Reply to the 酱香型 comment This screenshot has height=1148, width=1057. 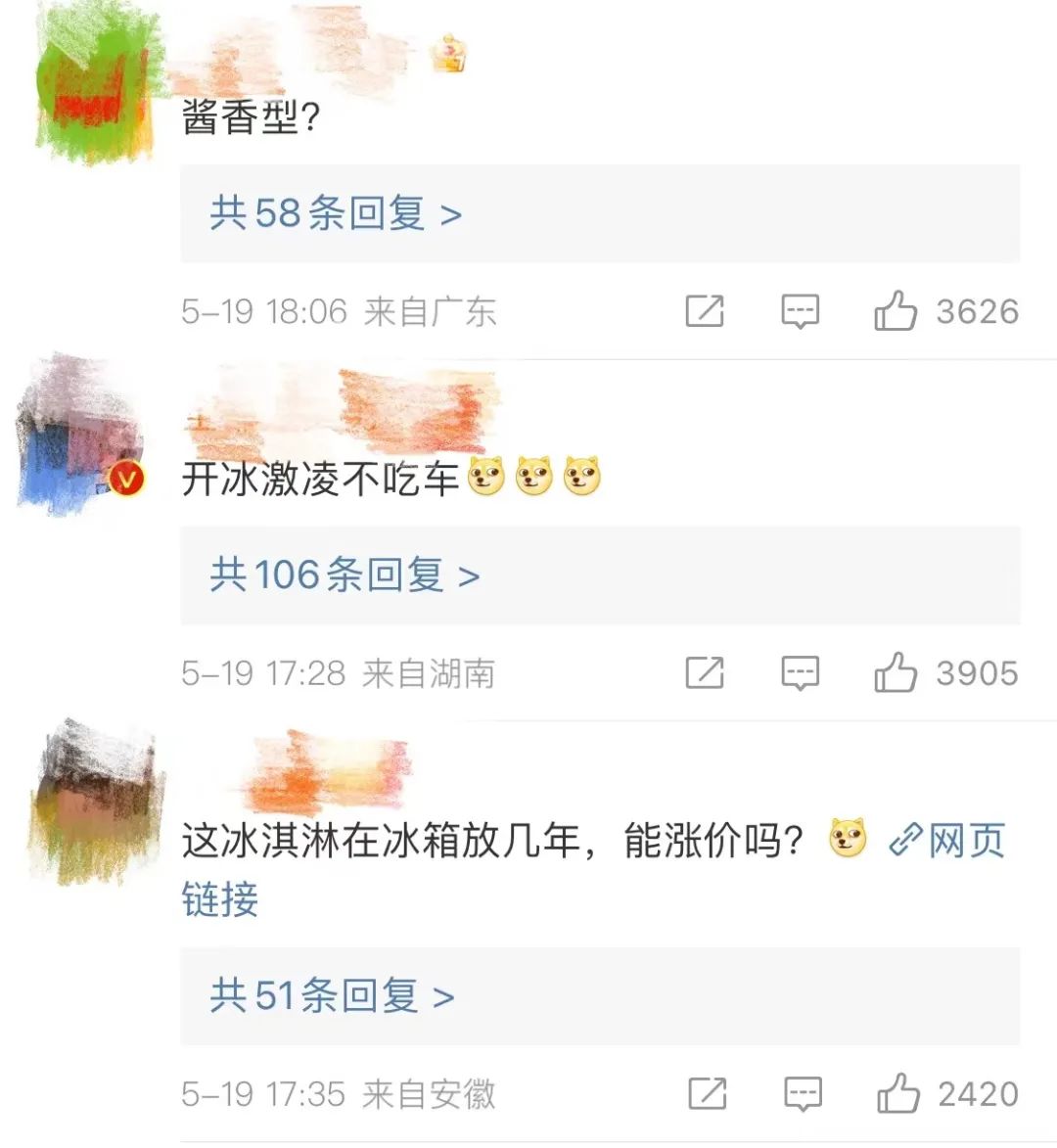tap(800, 311)
